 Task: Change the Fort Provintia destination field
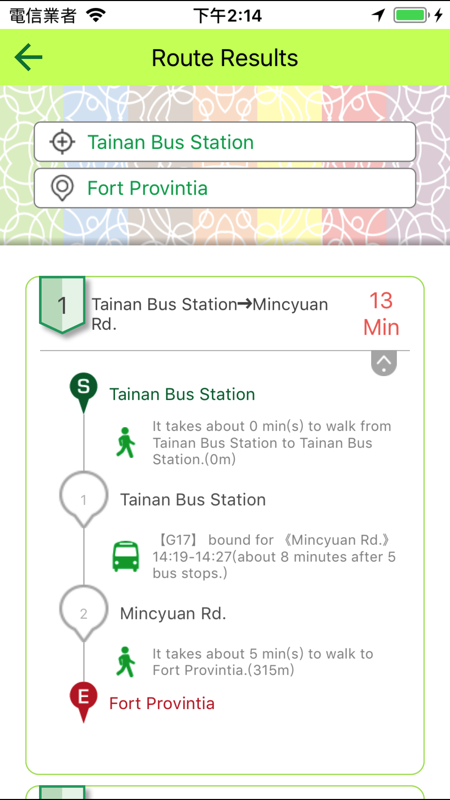[x=225, y=188]
